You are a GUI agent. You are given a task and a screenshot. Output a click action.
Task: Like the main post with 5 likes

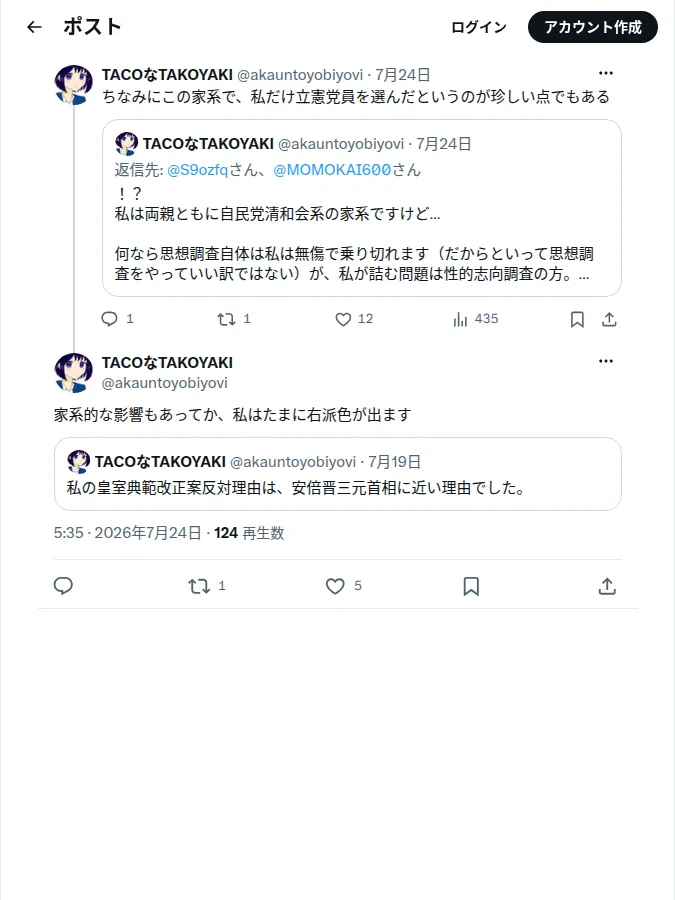coord(343,586)
